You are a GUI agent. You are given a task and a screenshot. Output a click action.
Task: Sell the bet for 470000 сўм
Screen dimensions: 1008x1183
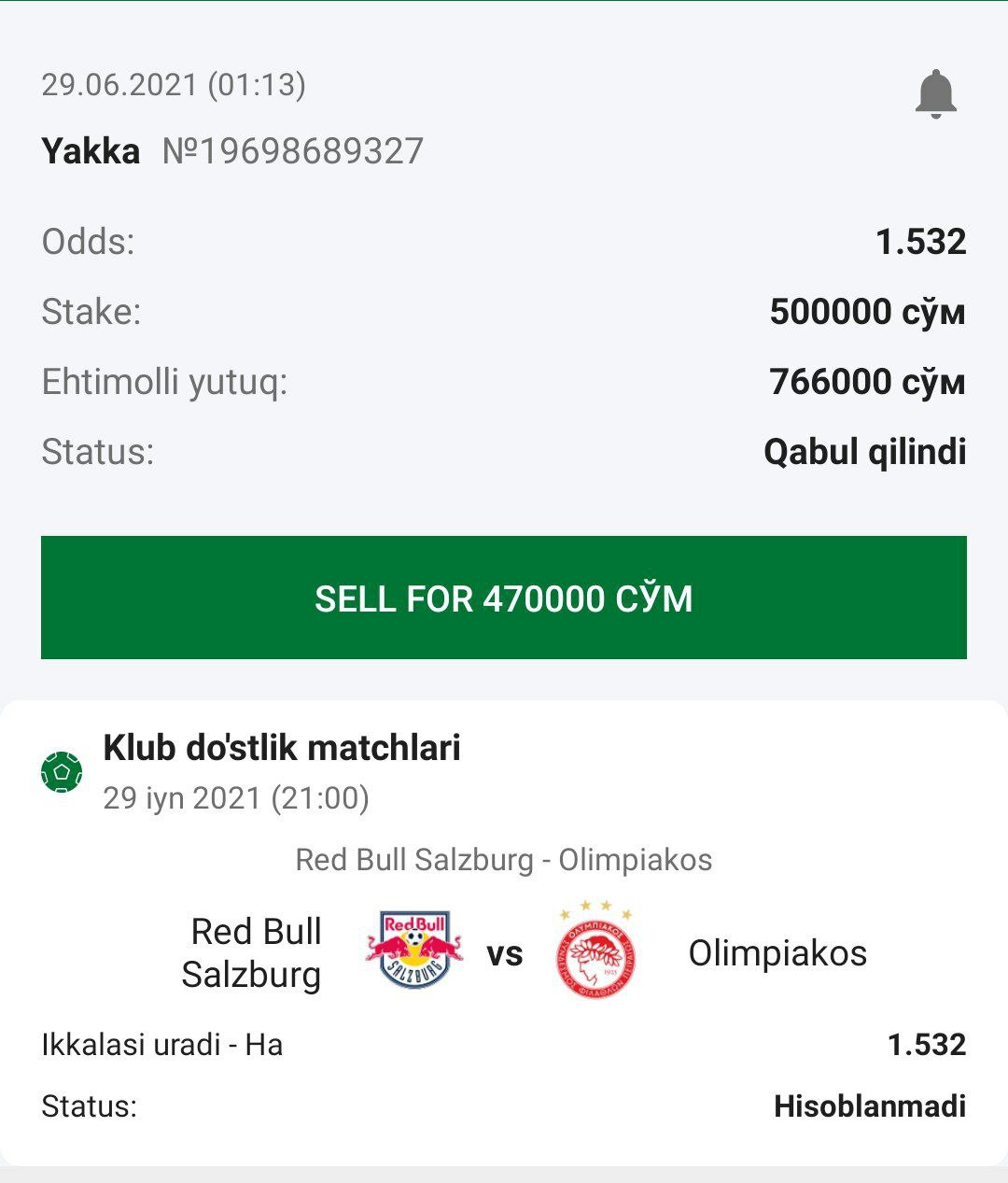(504, 598)
